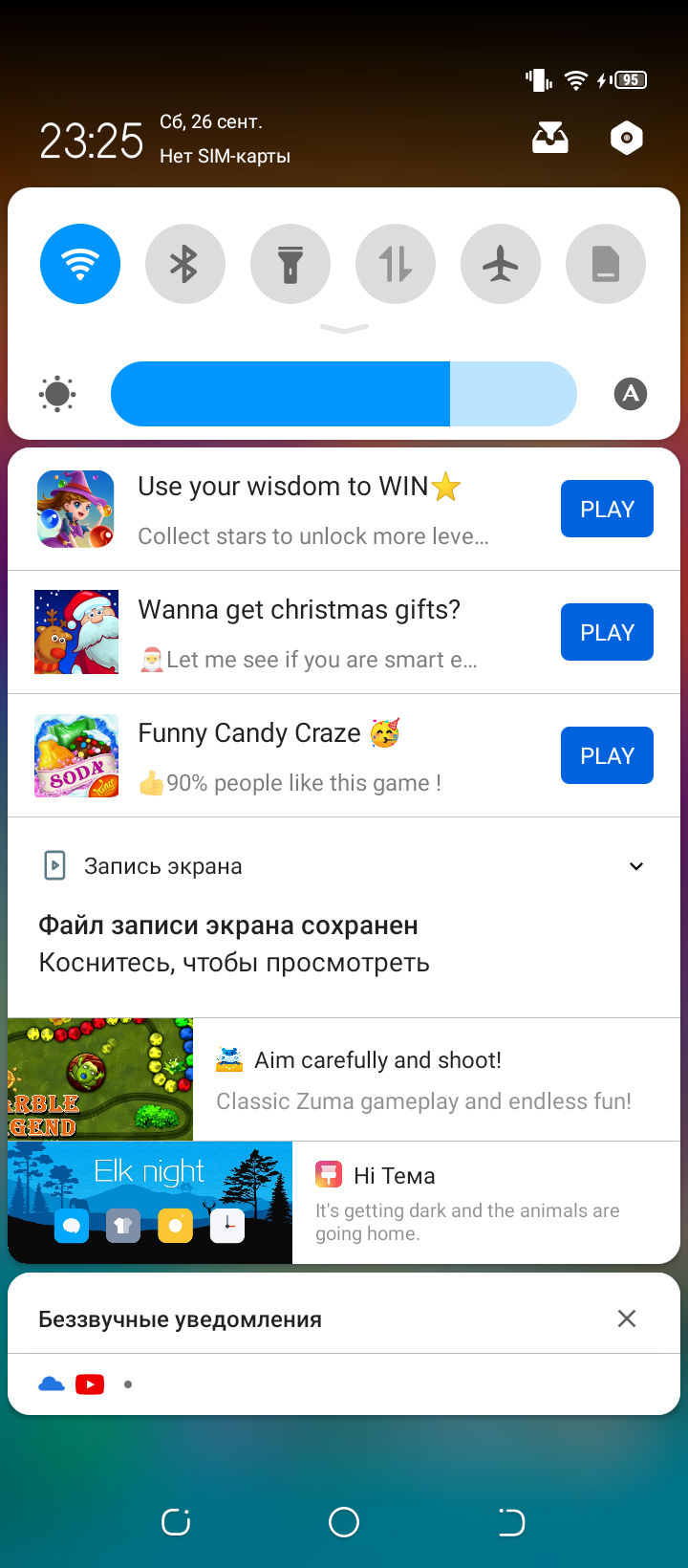Screen dimensions: 688x1568
Task: Open the Hi Тема Elk night notification
Action: point(468,1203)
